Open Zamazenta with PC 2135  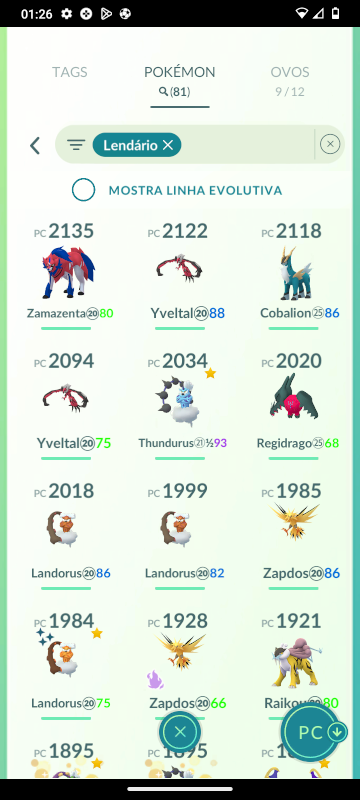[x=66, y=276]
